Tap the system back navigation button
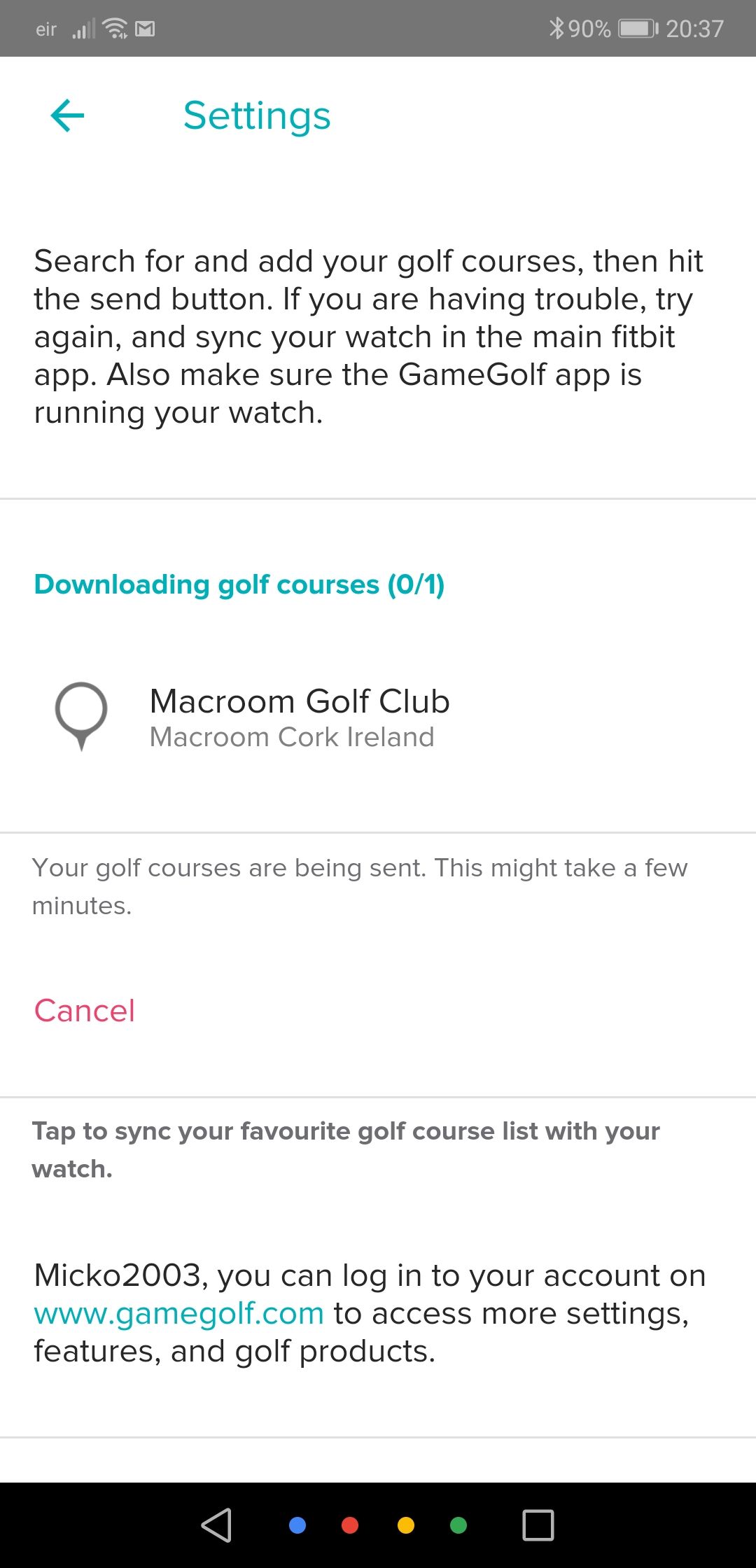The height and width of the screenshot is (1568, 756). point(217,1525)
